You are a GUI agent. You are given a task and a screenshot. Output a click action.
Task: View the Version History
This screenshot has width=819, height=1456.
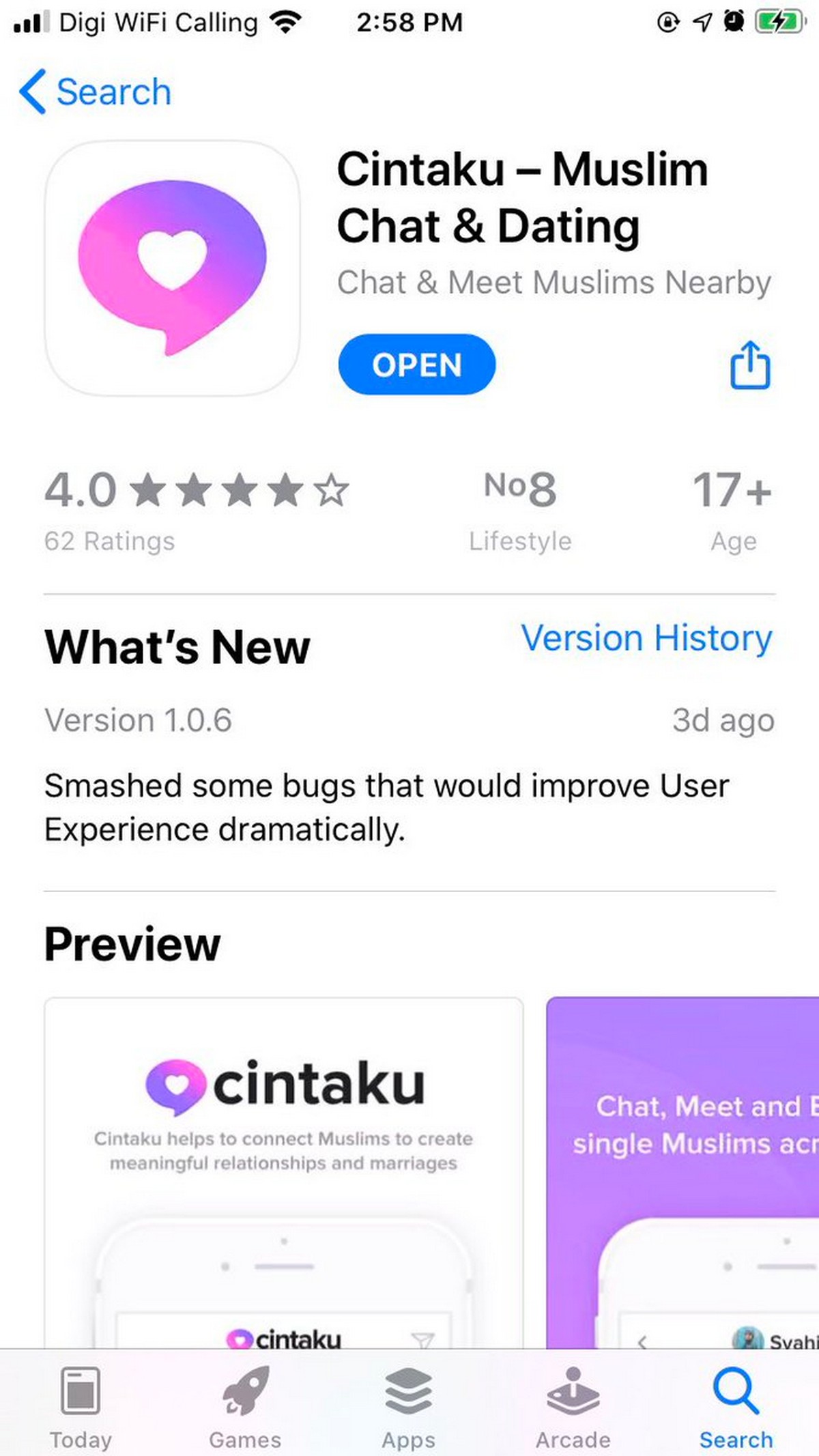click(x=646, y=638)
